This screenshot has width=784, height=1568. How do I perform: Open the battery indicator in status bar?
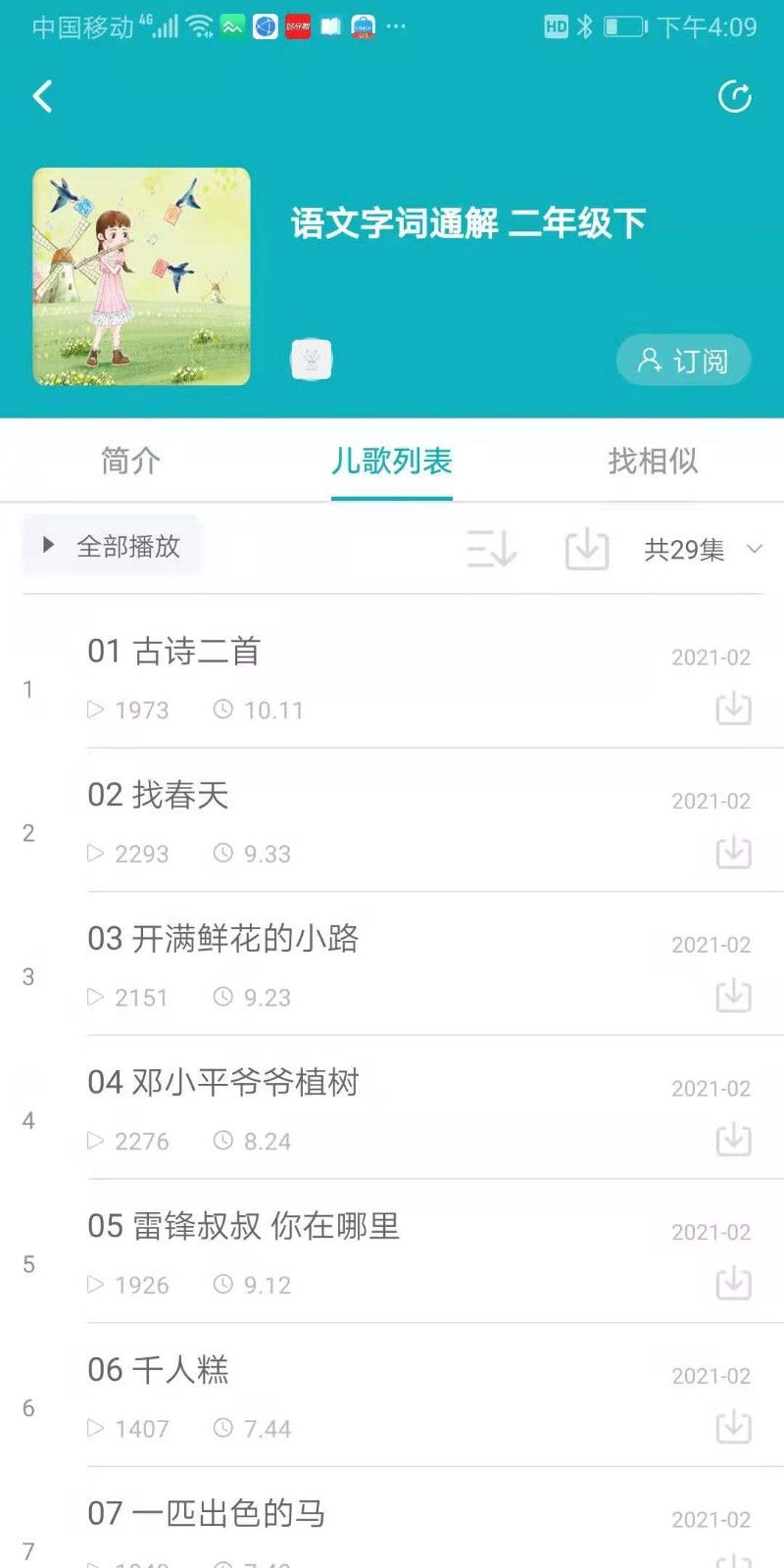tap(625, 26)
